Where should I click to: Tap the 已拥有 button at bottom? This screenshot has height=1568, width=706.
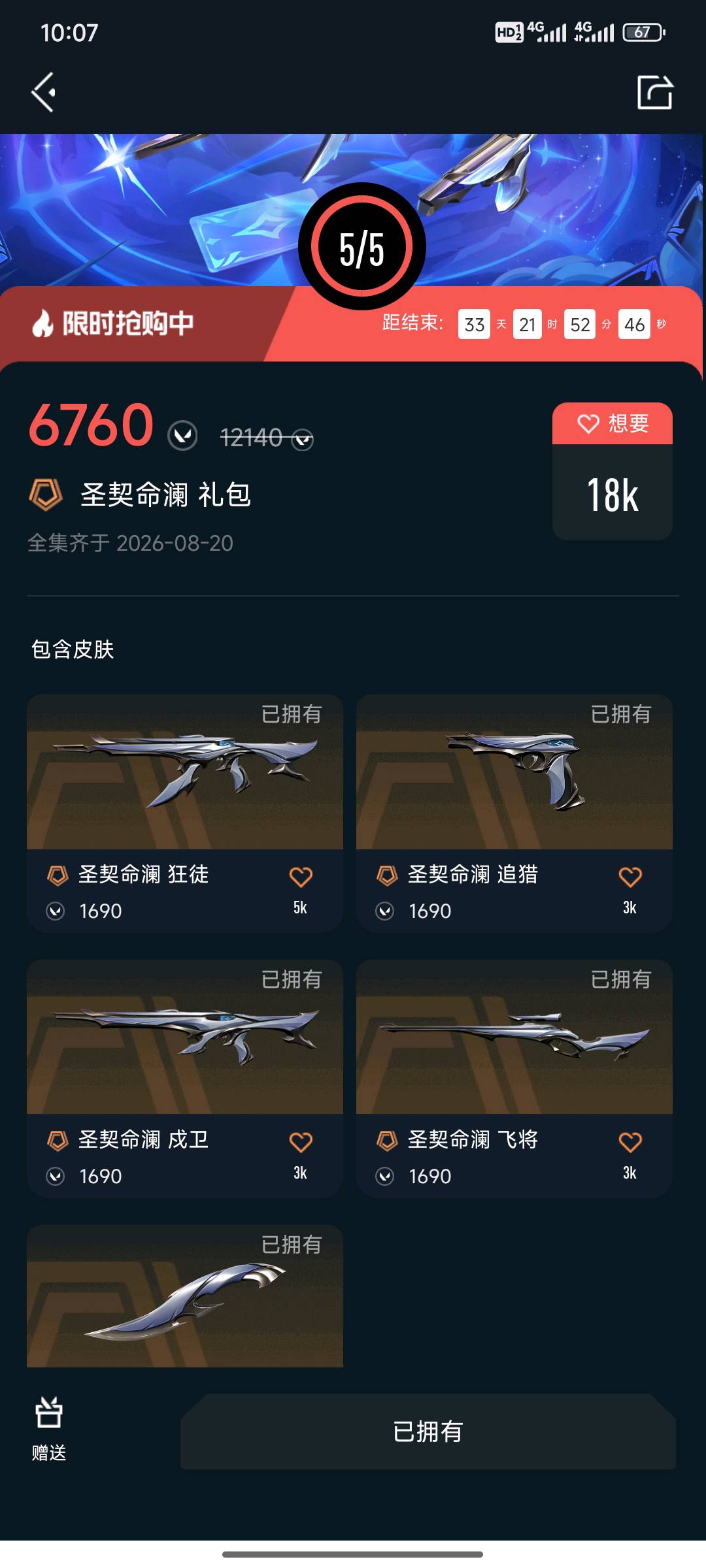click(428, 1431)
